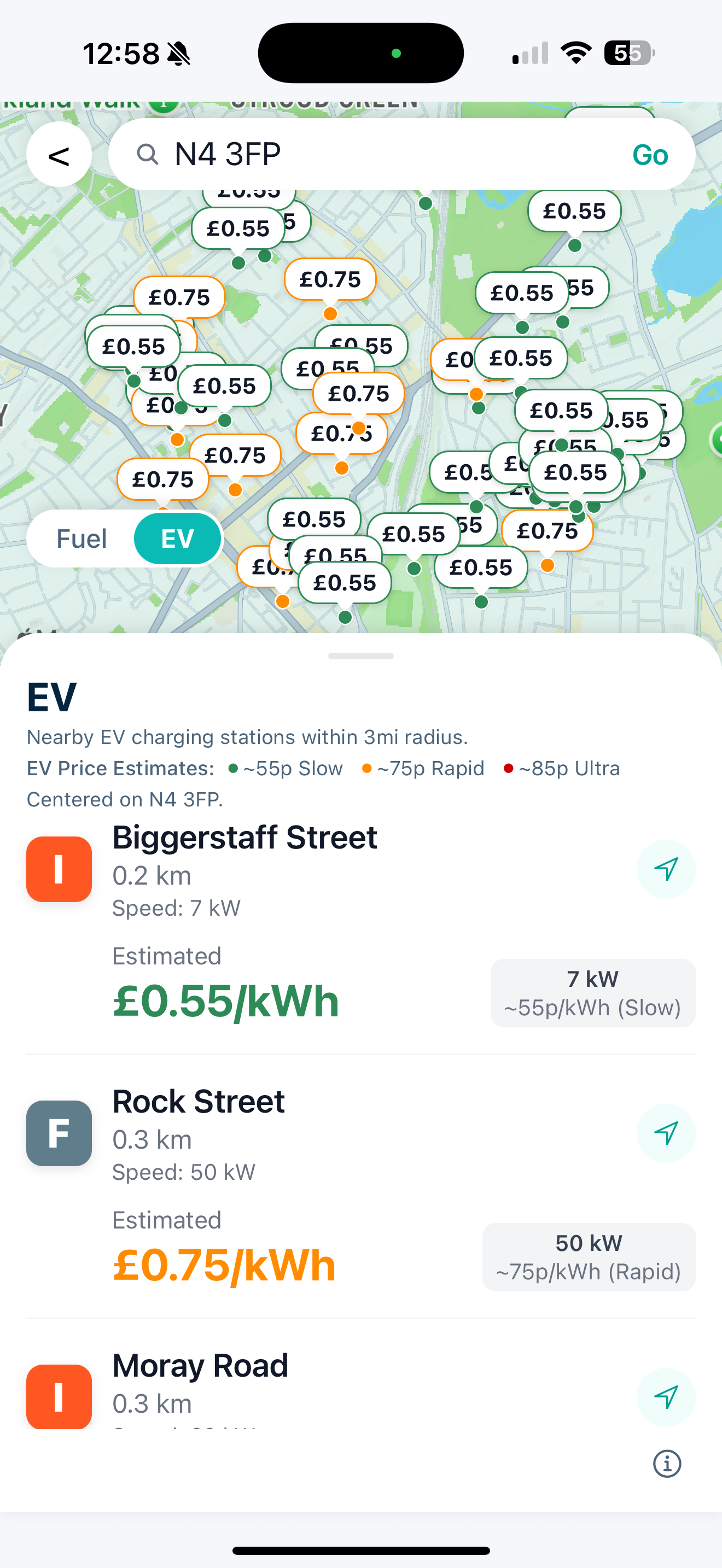Open the orange provider icon for Biggerstaff Street
The height and width of the screenshot is (1568, 722).
59,868
